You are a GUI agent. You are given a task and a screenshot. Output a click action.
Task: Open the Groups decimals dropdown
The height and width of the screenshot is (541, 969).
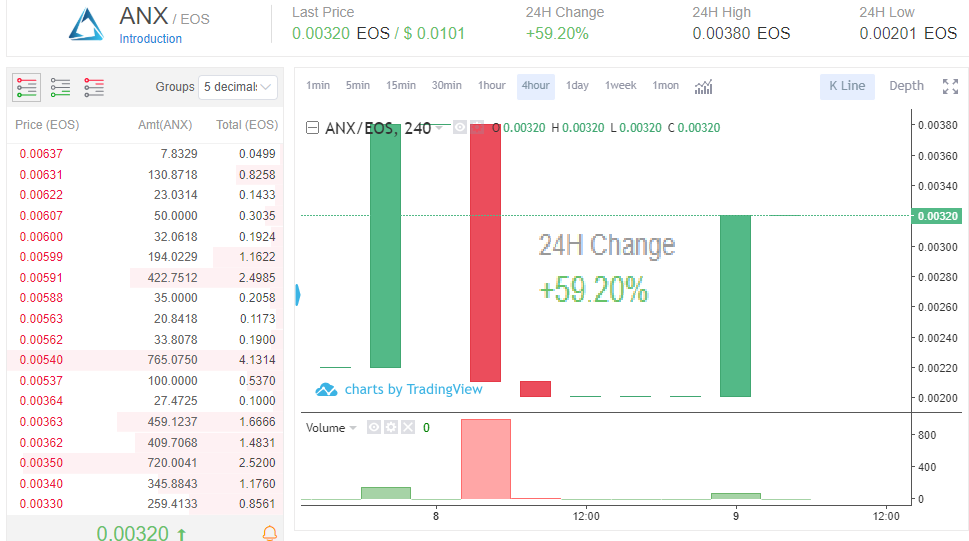coord(237,87)
